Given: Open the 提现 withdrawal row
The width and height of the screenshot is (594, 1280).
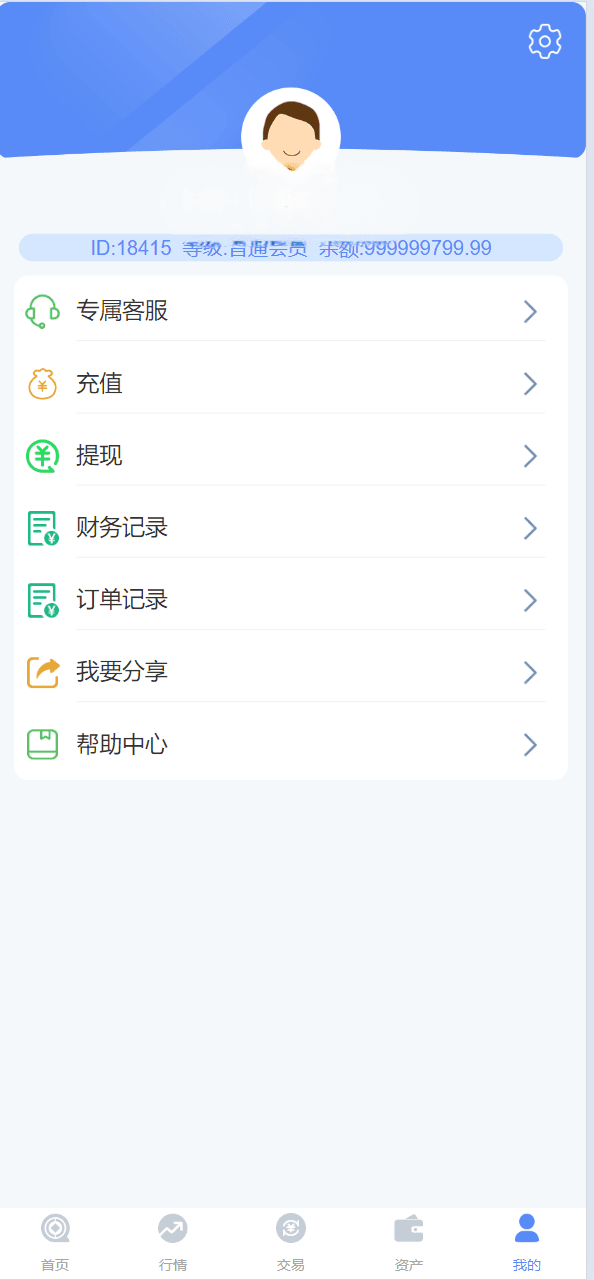Looking at the screenshot, I should click(x=291, y=456).
